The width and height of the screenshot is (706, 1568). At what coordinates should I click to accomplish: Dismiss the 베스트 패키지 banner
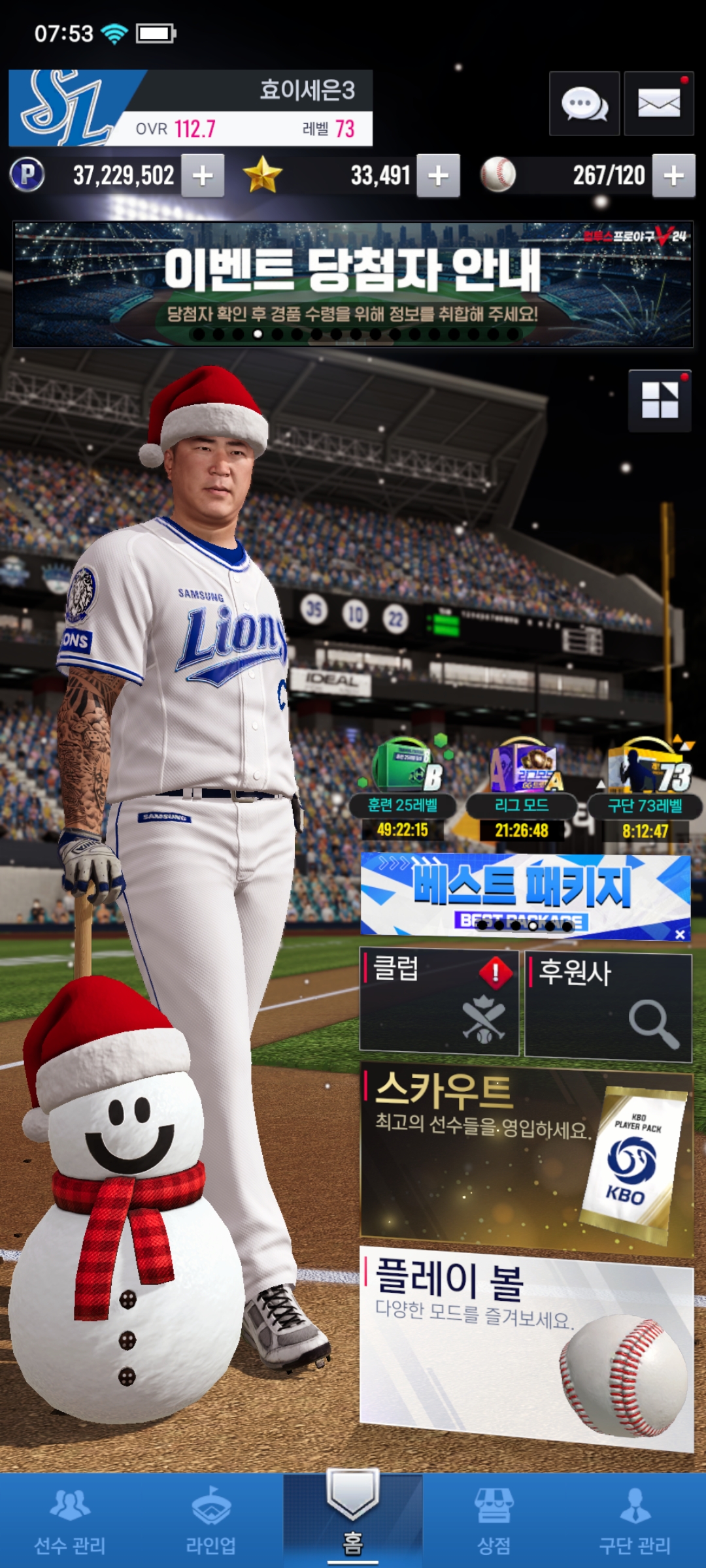click(680, 934)
